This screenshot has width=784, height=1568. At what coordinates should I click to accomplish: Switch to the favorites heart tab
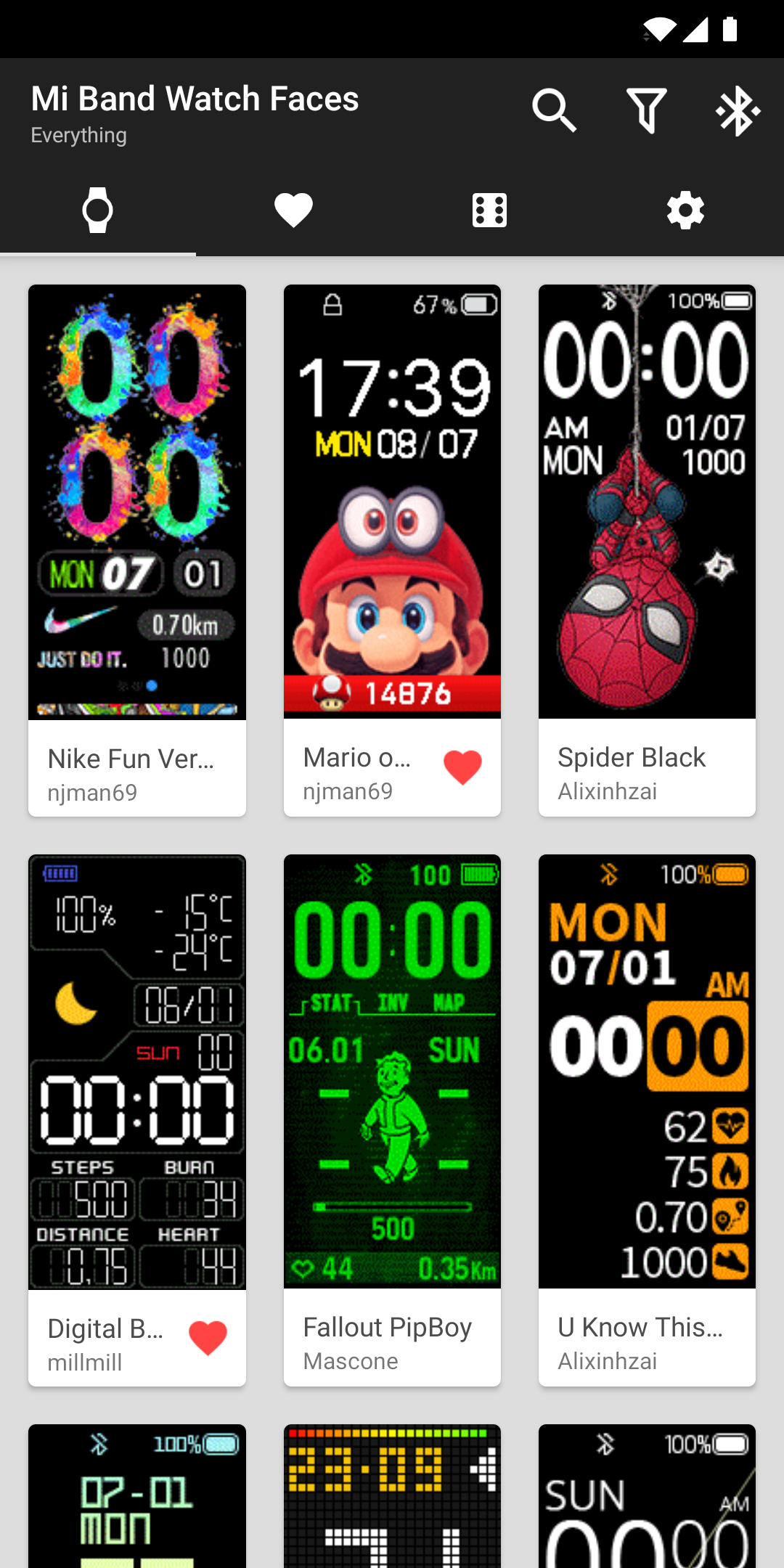(293, 211)
